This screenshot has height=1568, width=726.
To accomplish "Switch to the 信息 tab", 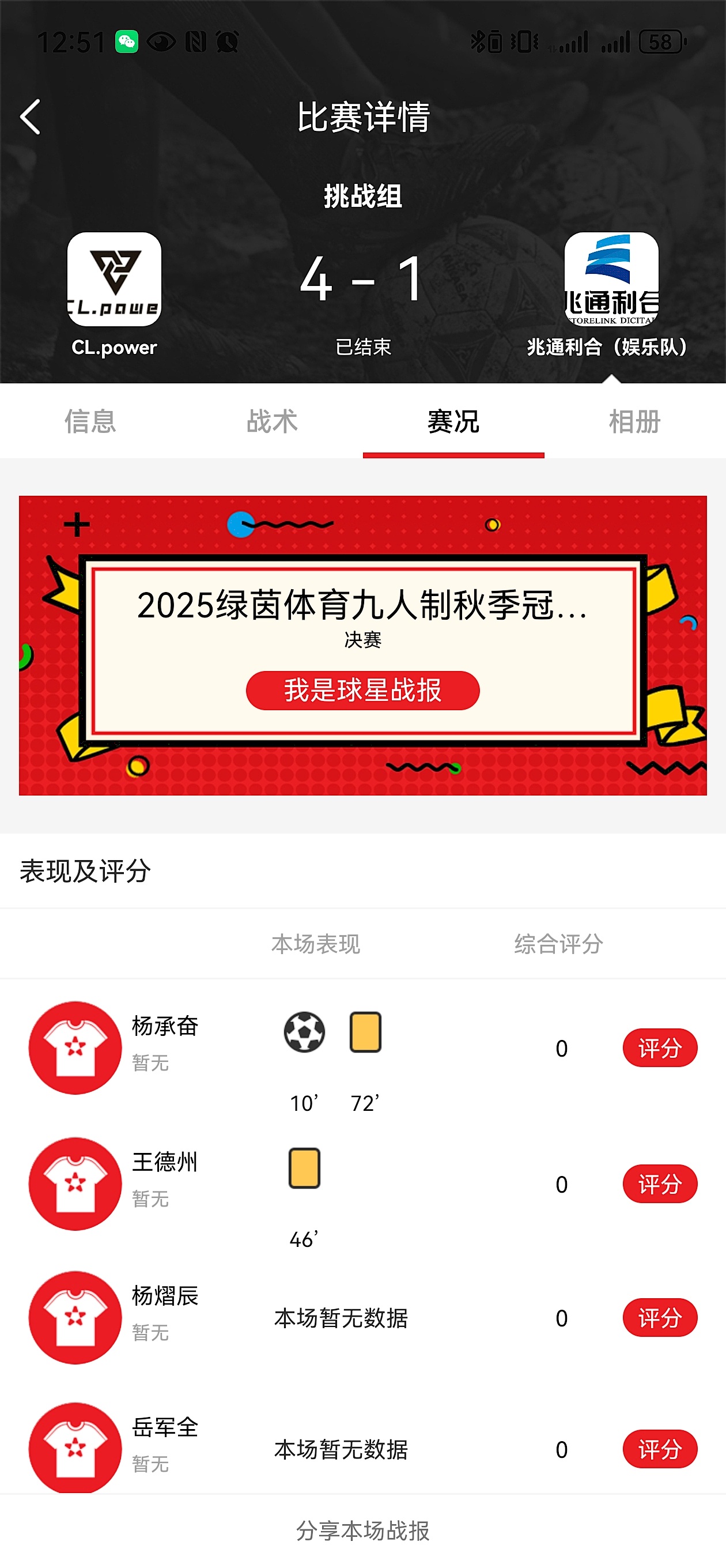I will click(90, 421).
